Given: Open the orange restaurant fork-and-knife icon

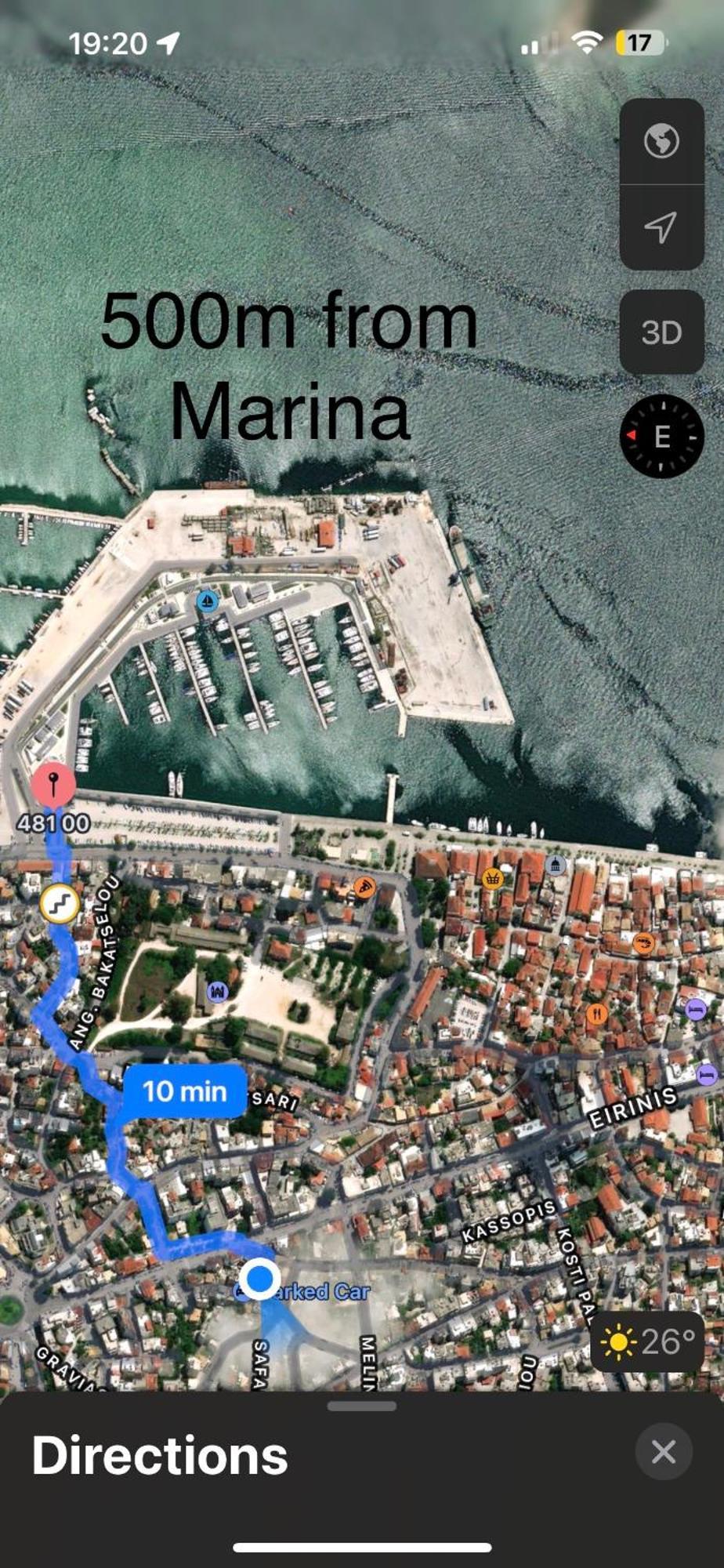Looking at the screenshot, I should pos(597,1013).
